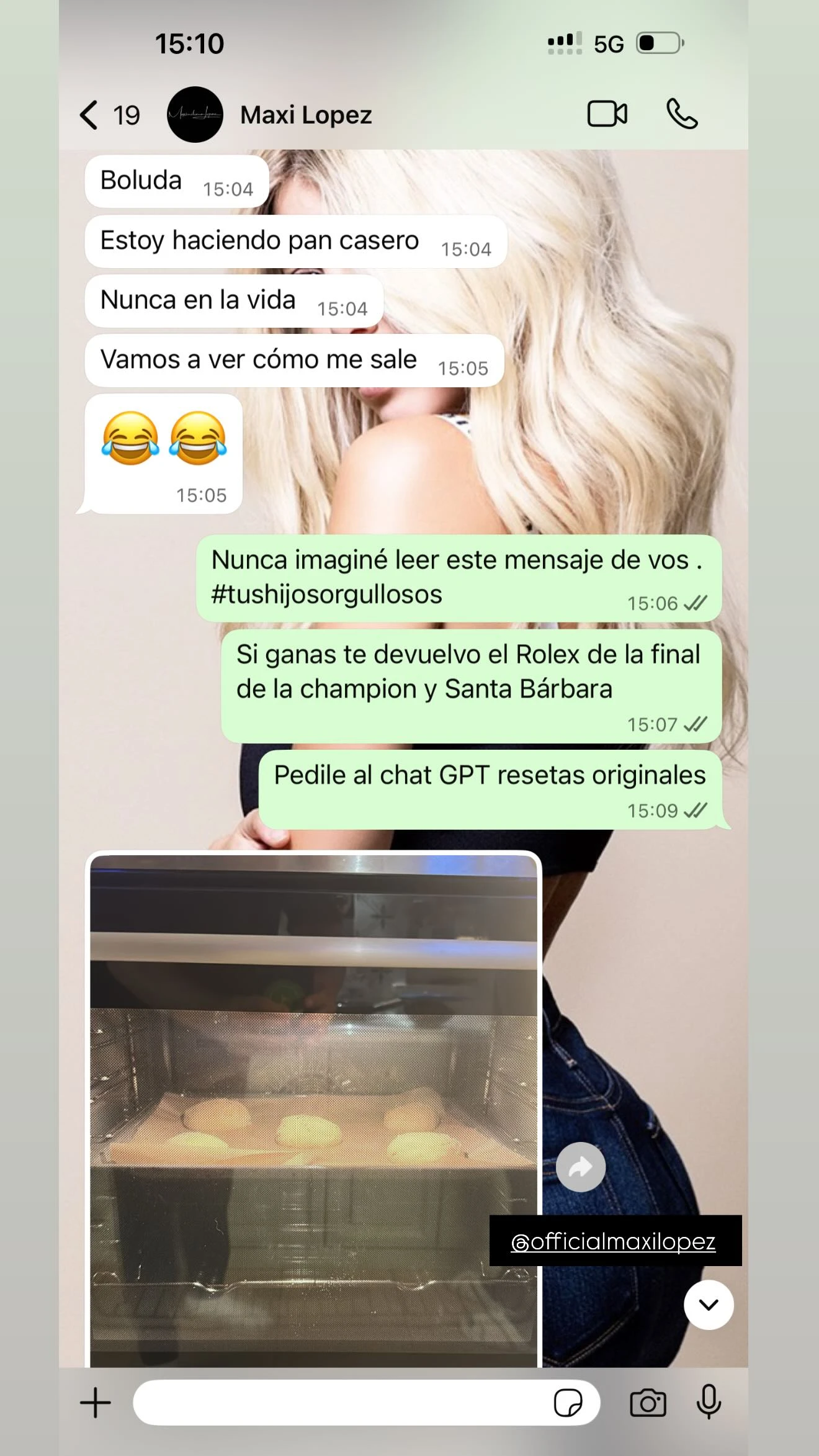The image size is (819, 1456).
Task: Jump to the latest messages
Action: pos(709,1305)
